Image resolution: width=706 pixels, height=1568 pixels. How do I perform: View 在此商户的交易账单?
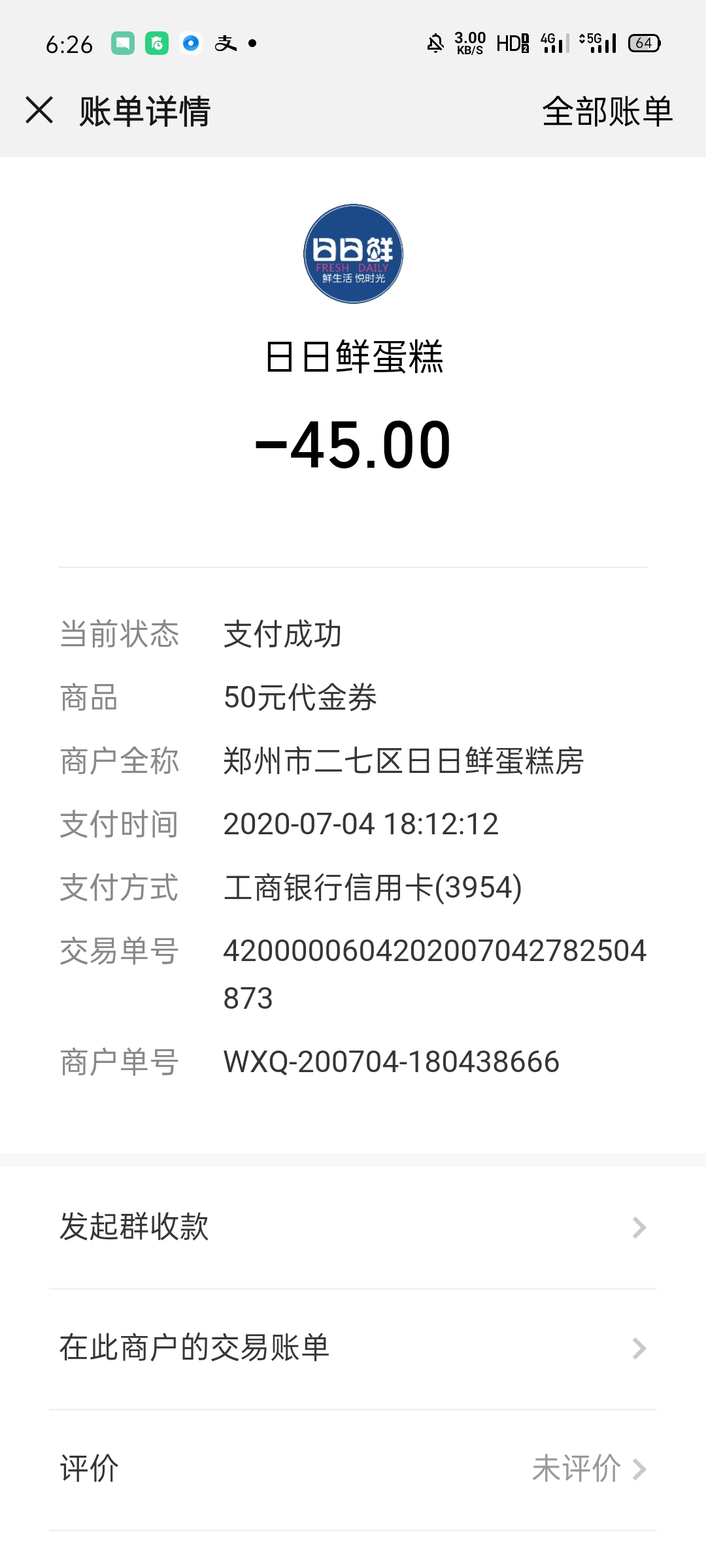point(353,1348)
